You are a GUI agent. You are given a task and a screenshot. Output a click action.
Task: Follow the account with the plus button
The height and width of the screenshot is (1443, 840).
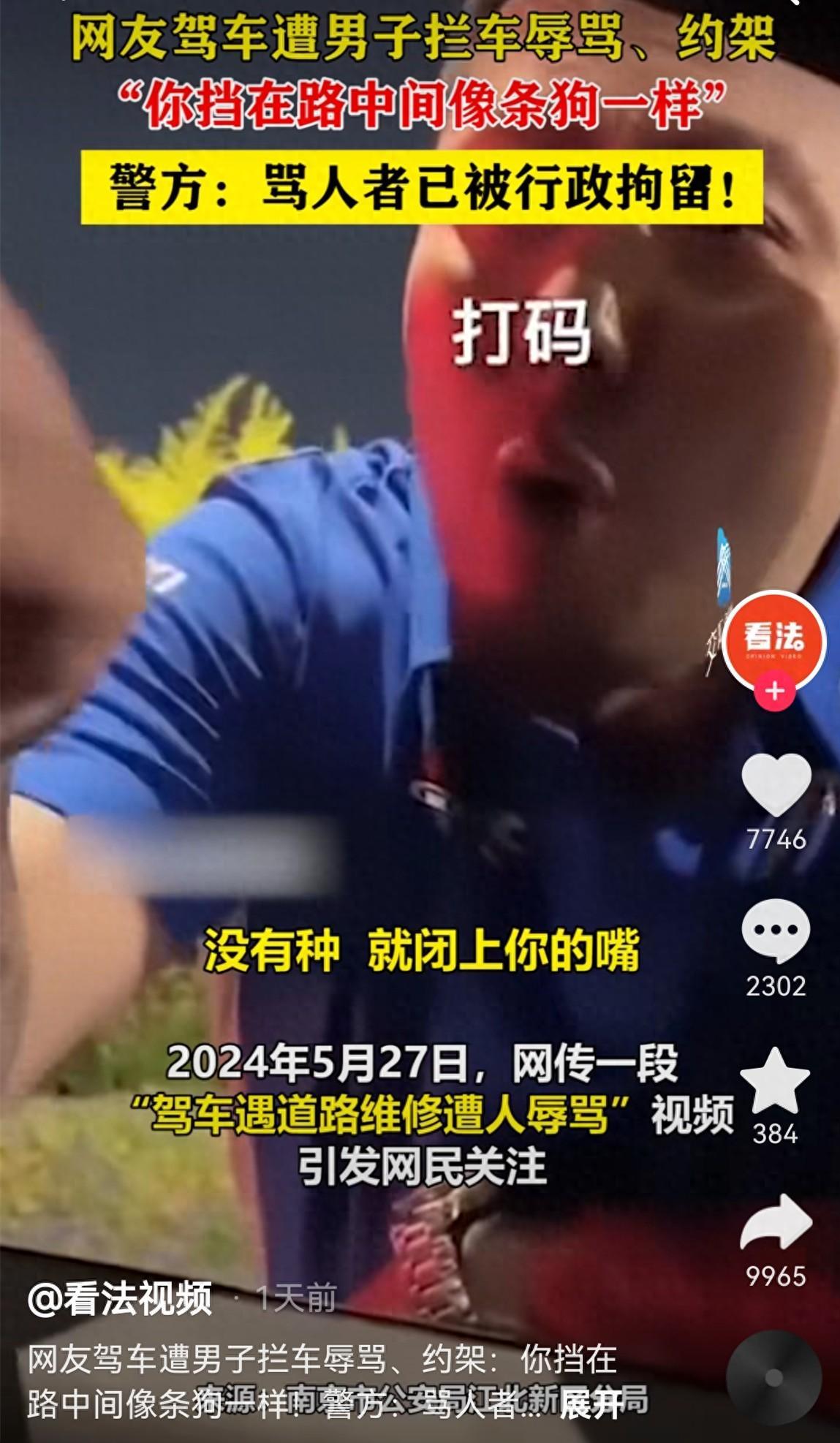click(775, 691)
